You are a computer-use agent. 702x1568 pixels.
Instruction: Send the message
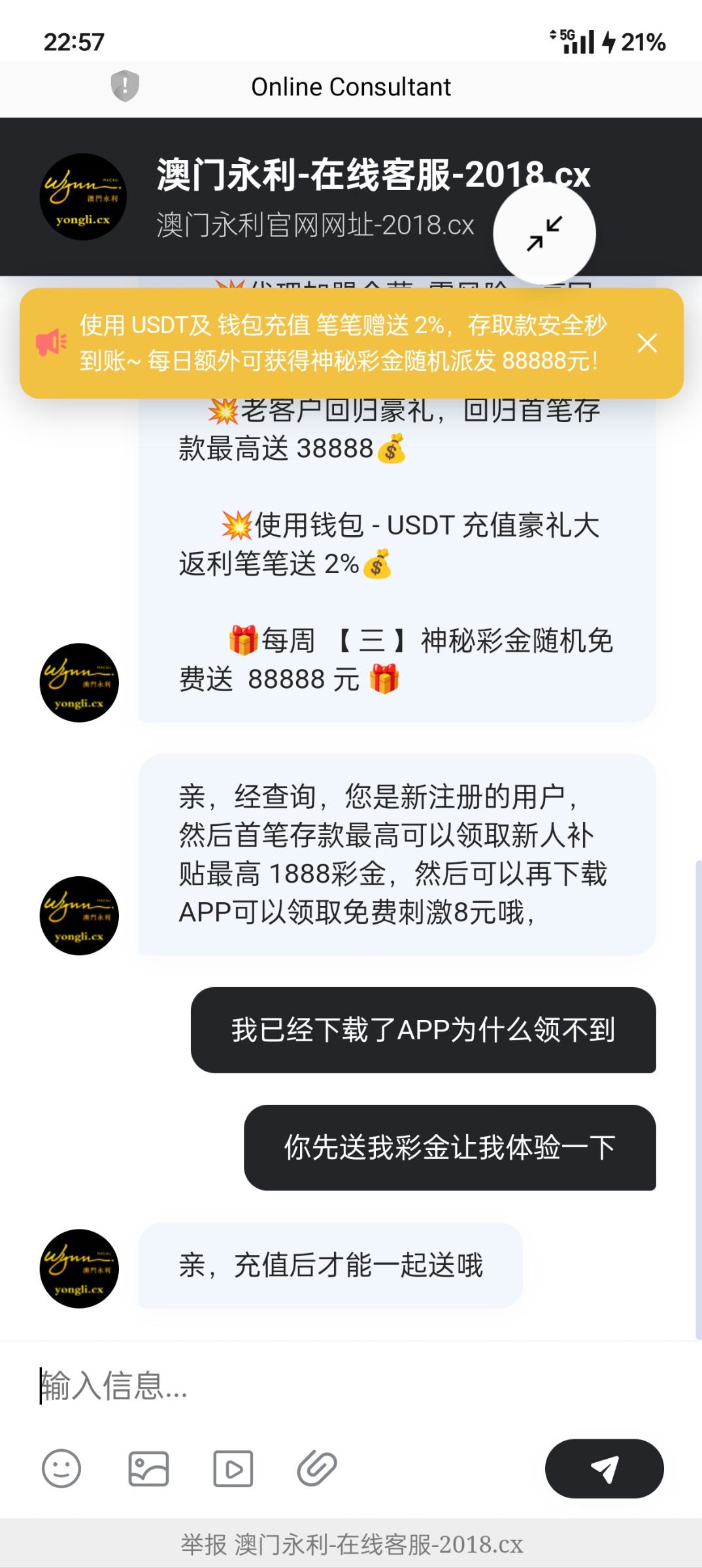click(x=604, y=1469)
